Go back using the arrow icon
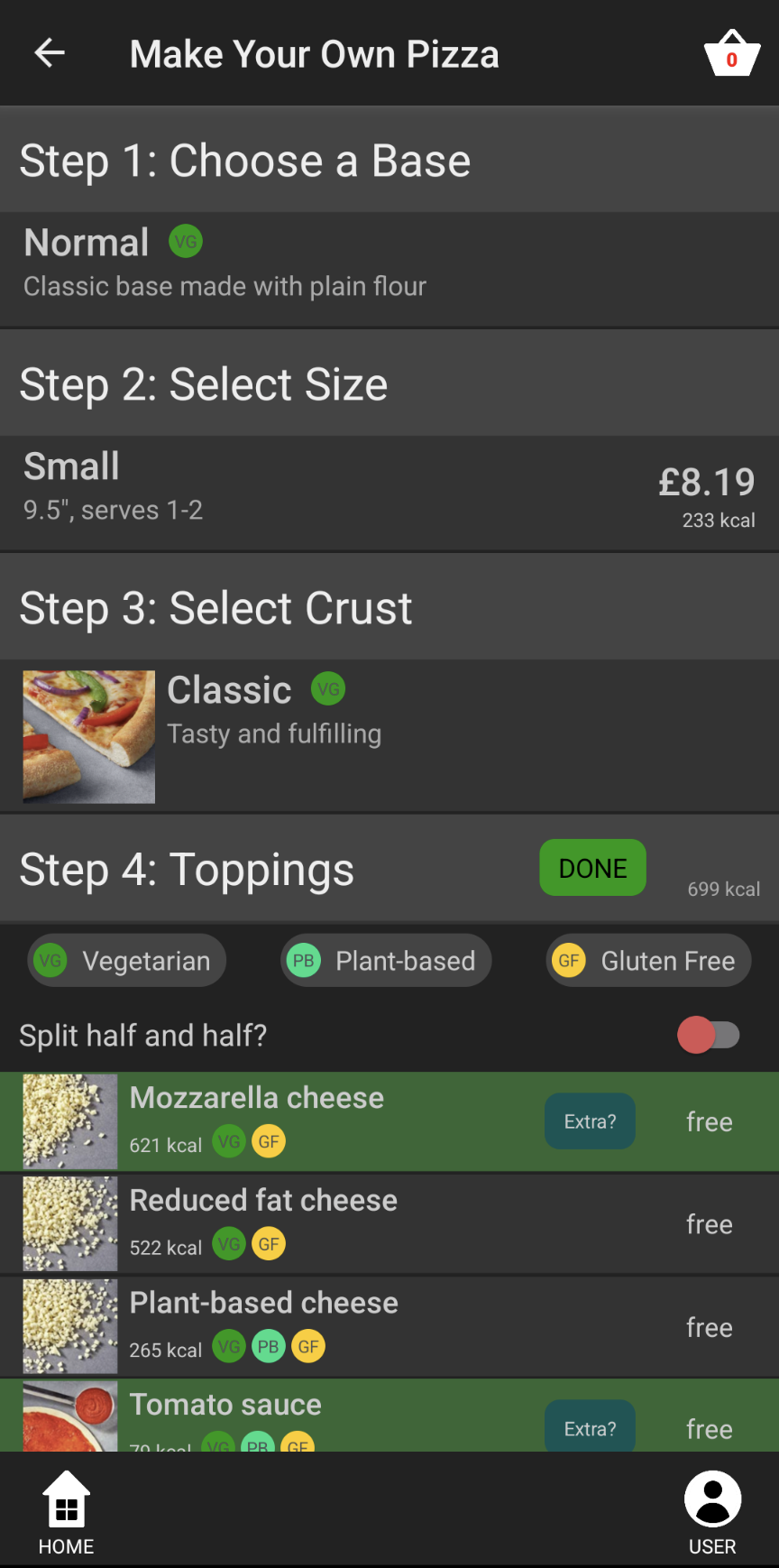779x1568 pixels. (x=50, y=53)
